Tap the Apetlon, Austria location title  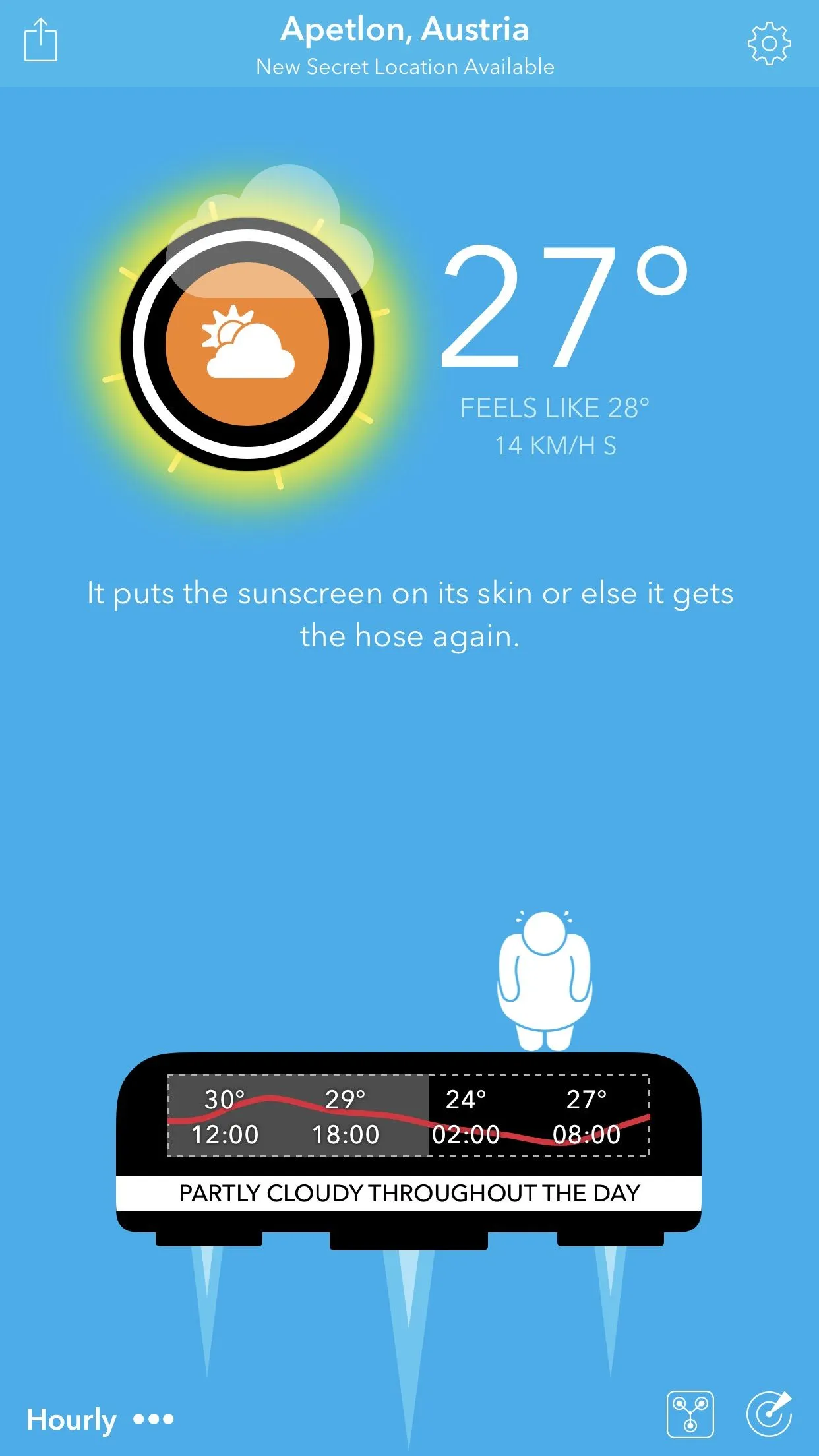coord(405,30)
